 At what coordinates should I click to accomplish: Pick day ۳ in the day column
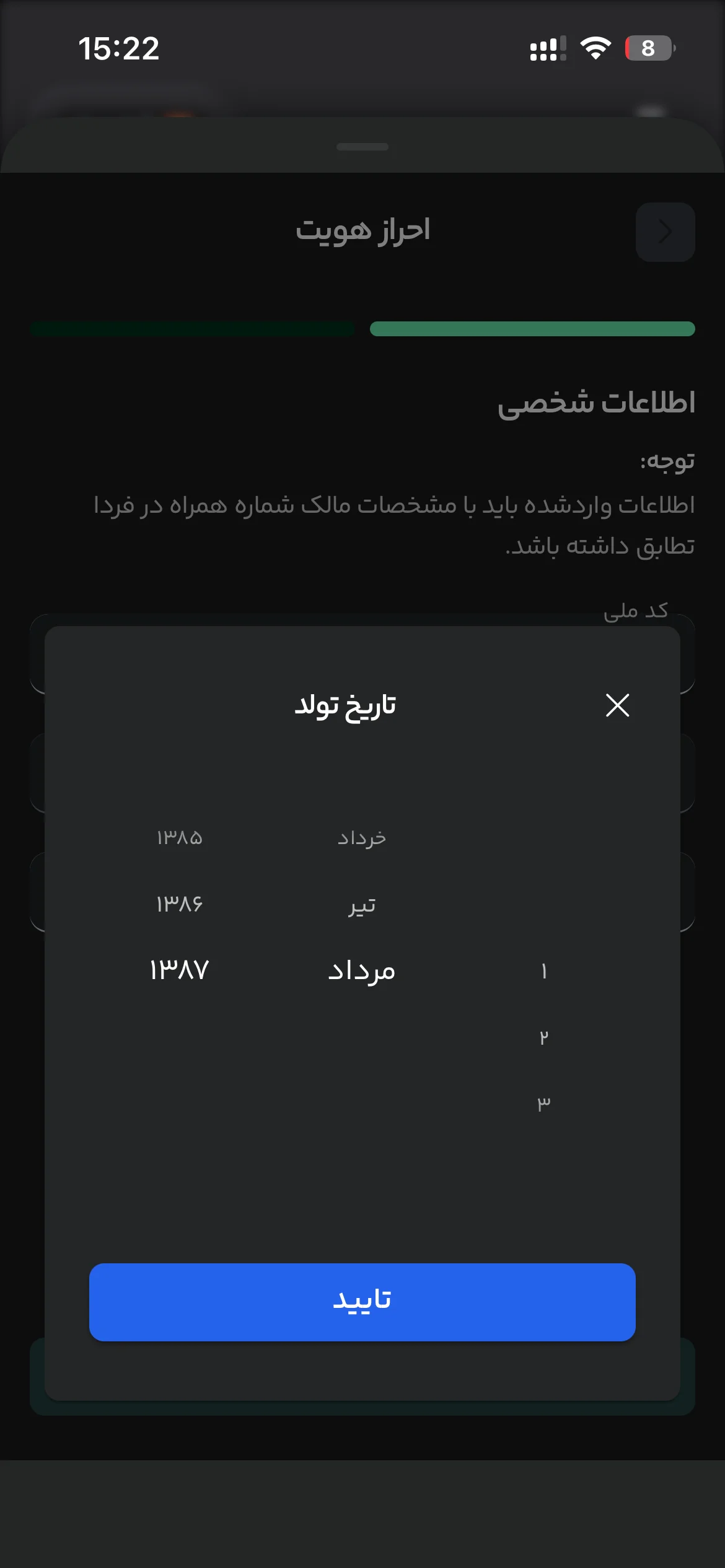coord(543,1104)
